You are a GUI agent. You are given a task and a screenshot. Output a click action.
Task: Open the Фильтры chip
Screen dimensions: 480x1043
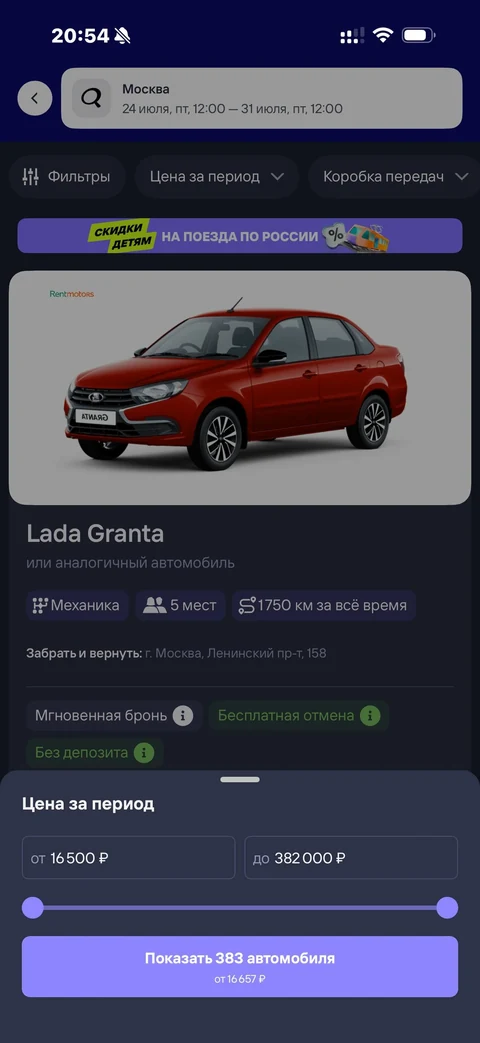pyautogui.click(x=66, y=177)
